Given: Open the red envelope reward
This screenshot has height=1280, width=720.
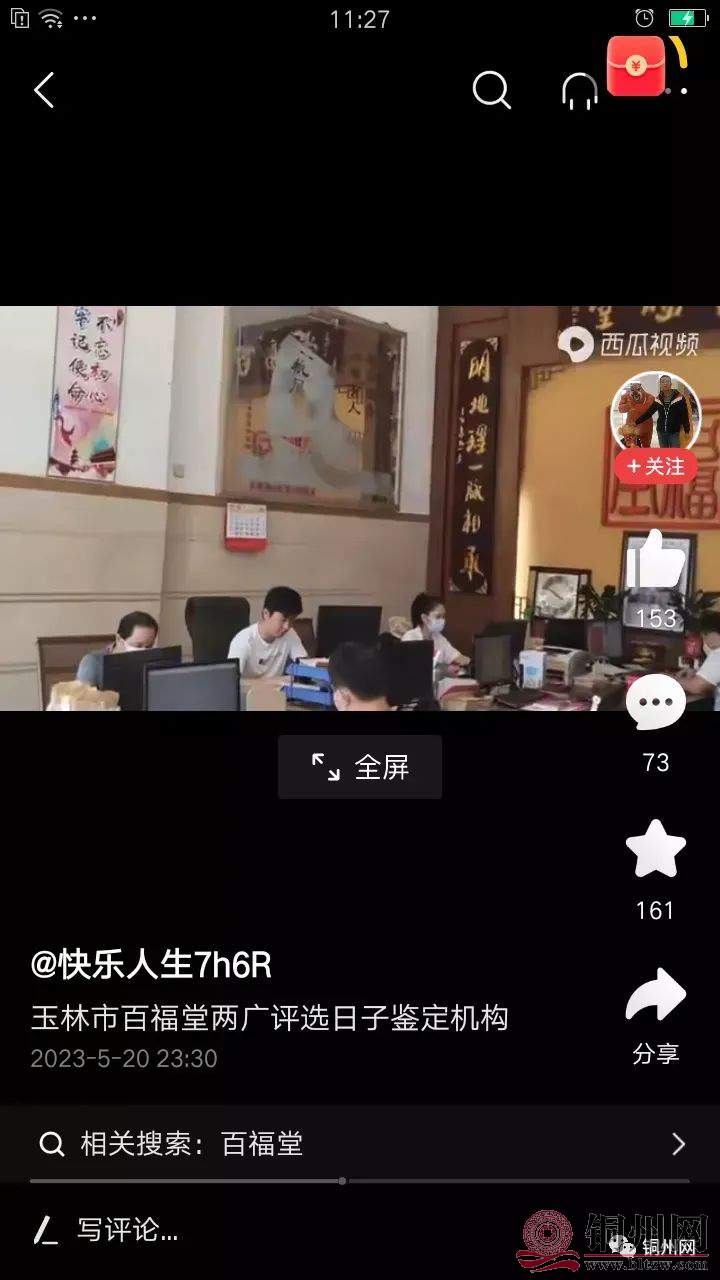Looking at the screenshot, I should [636, 66].
